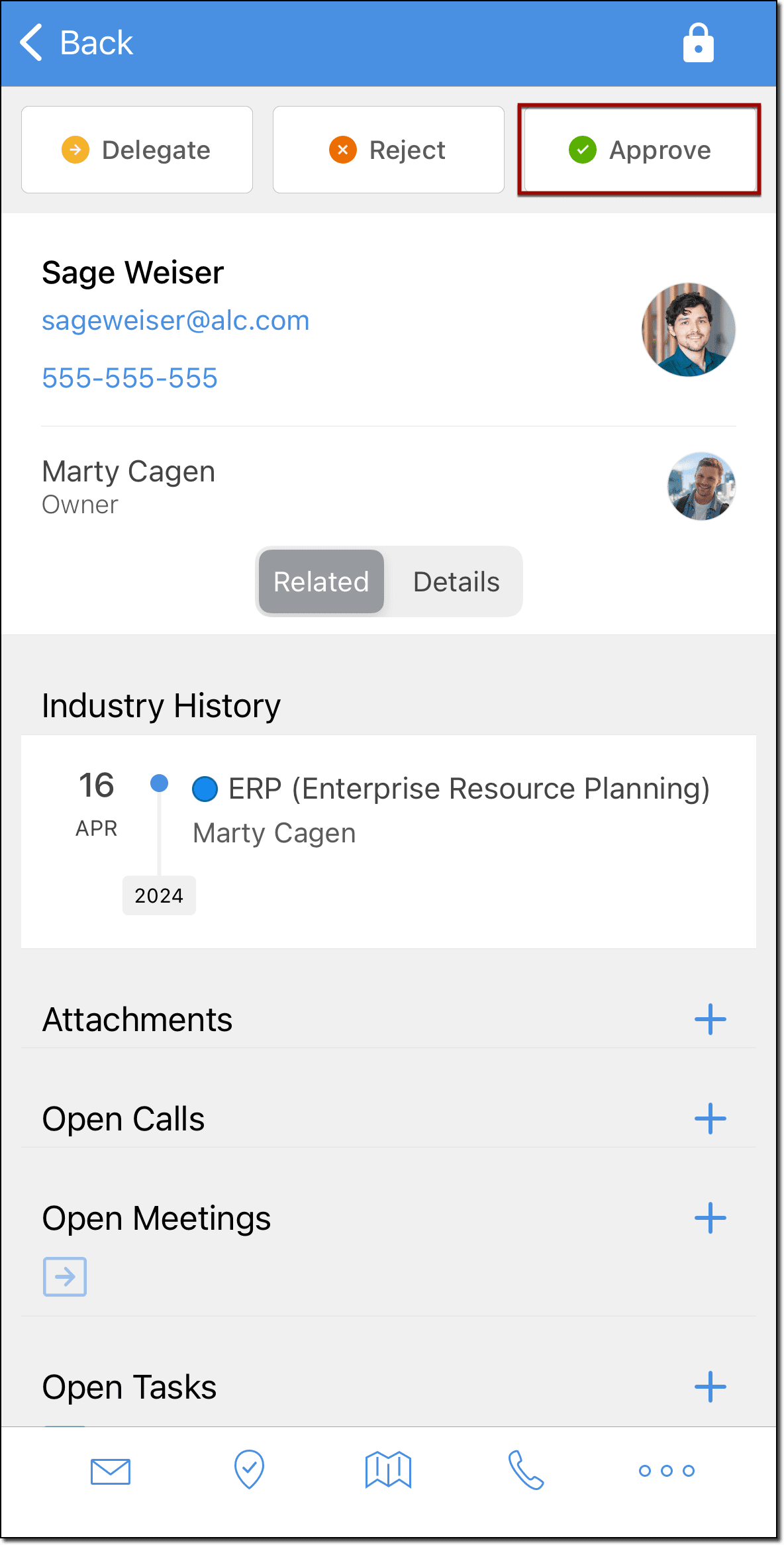The width and height of the screenshot is (784, 1545).
Task: Add a new open task
Action: (710, 1387)
